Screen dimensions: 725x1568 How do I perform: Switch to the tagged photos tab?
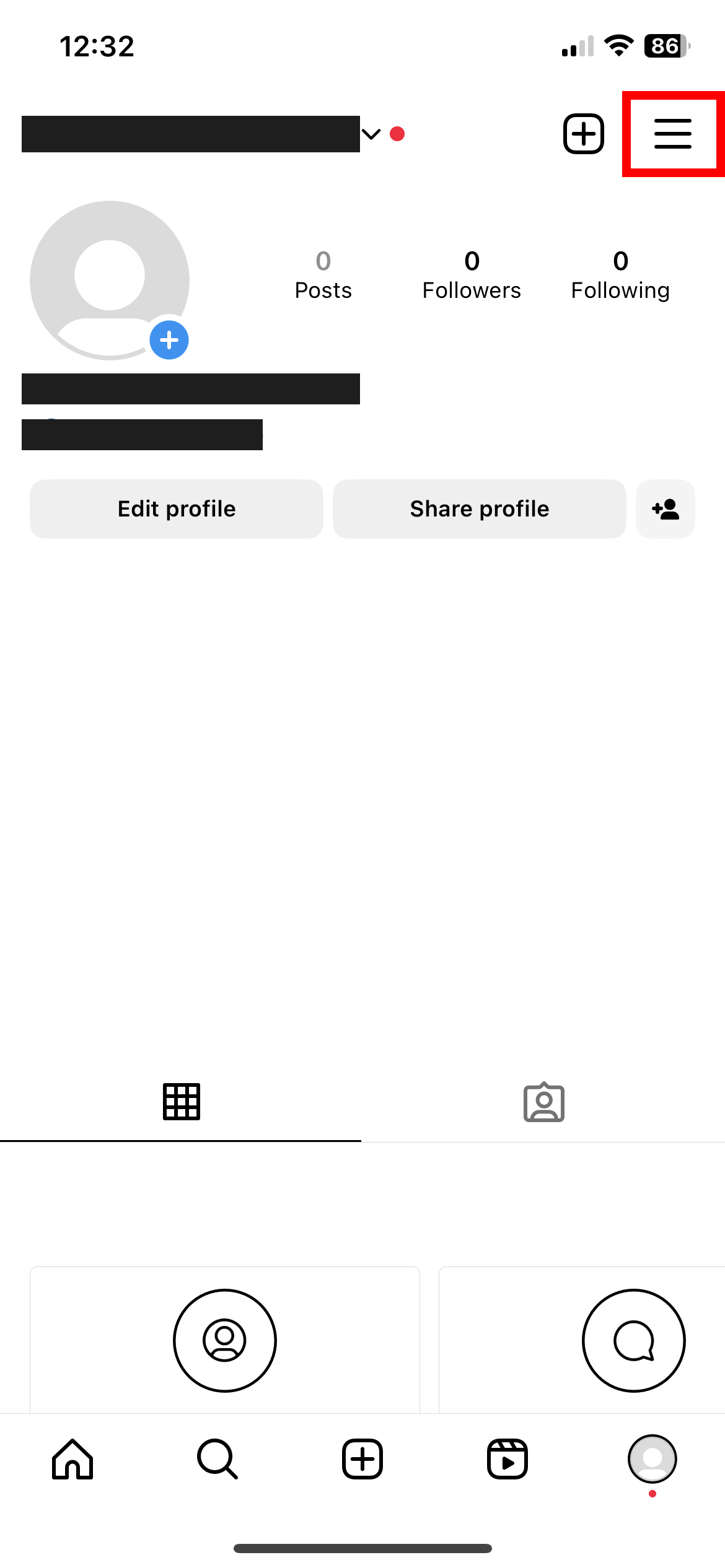[x=543, y=1102]
